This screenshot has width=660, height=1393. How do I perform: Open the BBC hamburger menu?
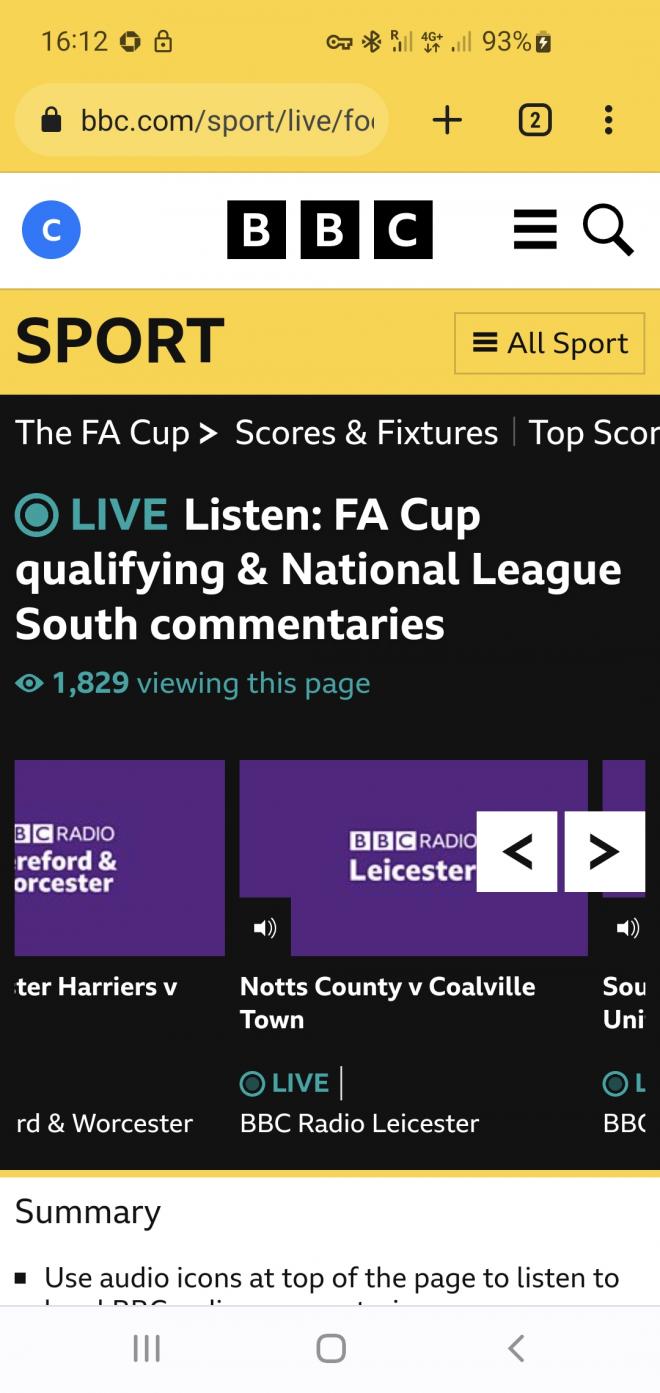(x=535, y=230)
